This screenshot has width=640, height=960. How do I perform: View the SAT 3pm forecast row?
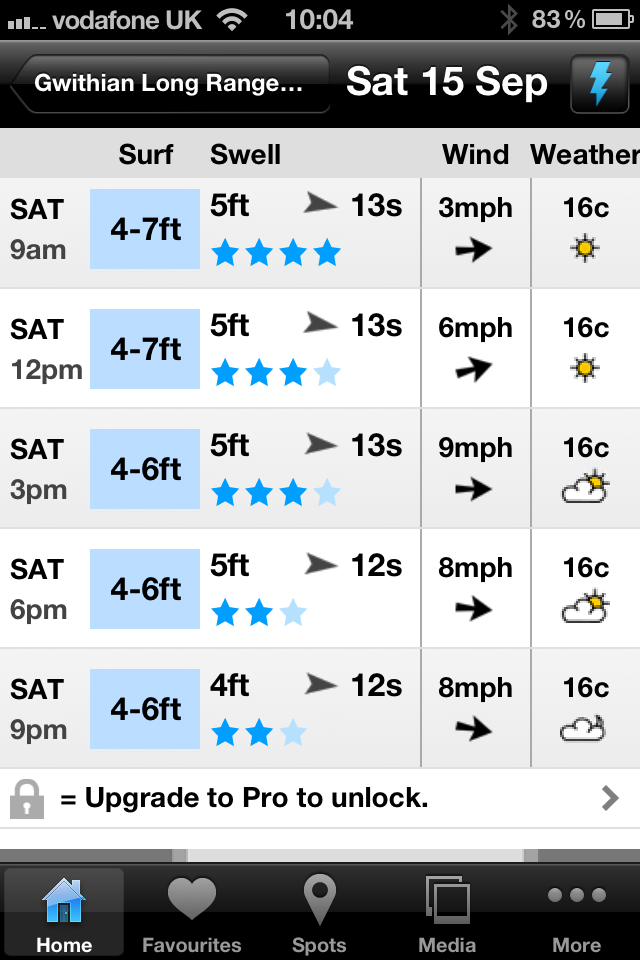(x=320, y=469)
